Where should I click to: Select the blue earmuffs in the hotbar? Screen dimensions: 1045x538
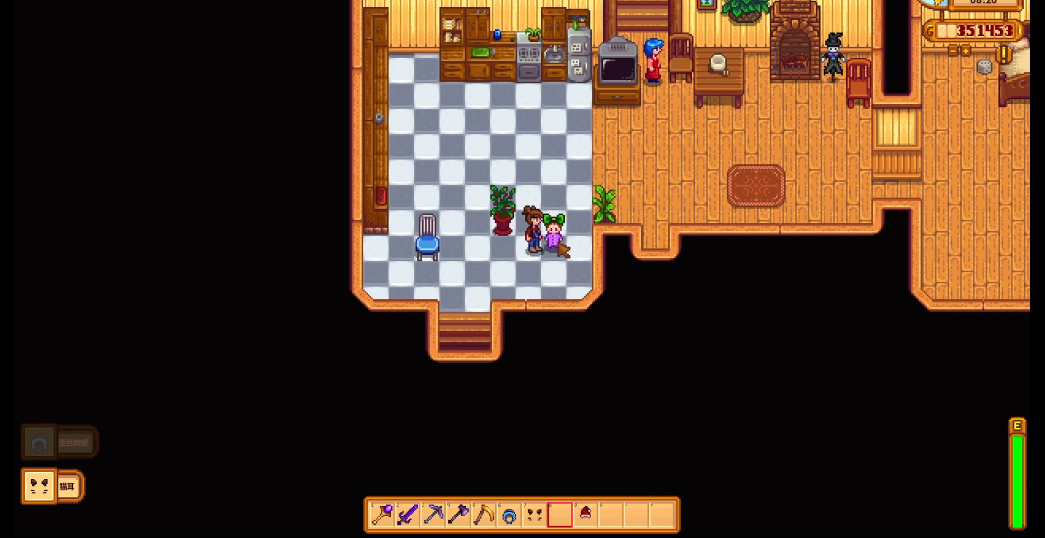(510, 515)
